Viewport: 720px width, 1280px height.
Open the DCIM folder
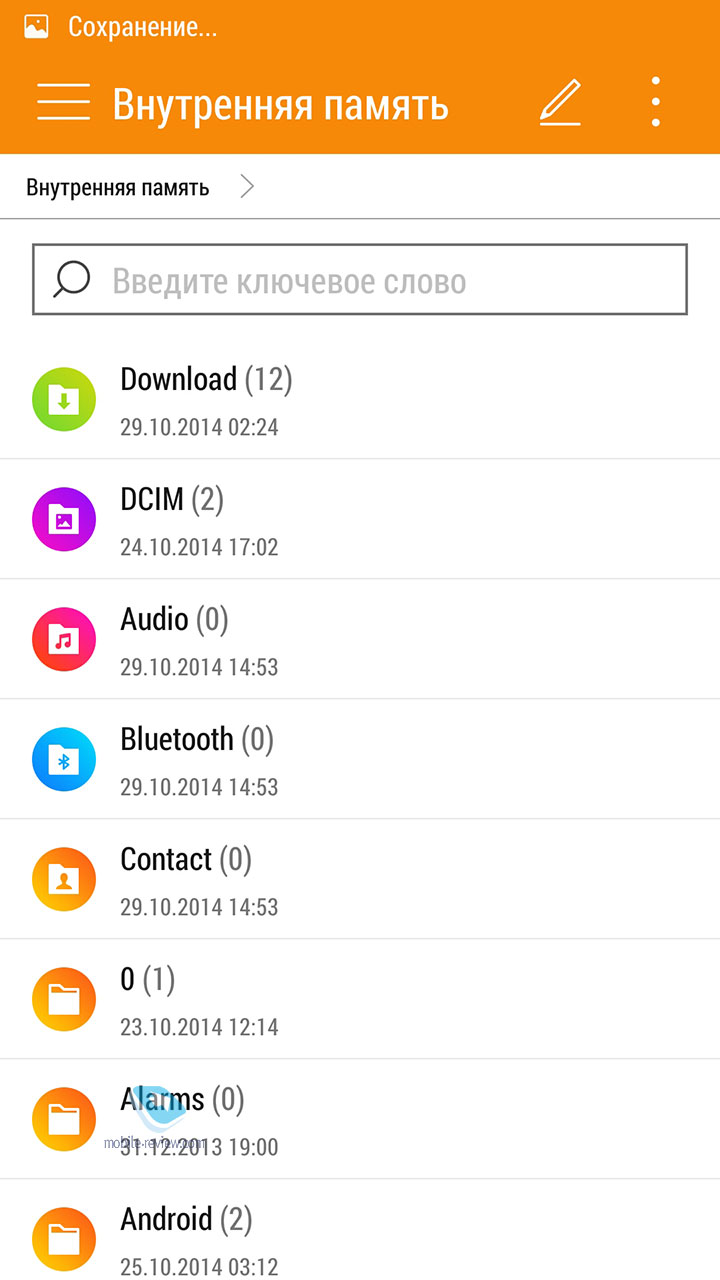[360, 520]
